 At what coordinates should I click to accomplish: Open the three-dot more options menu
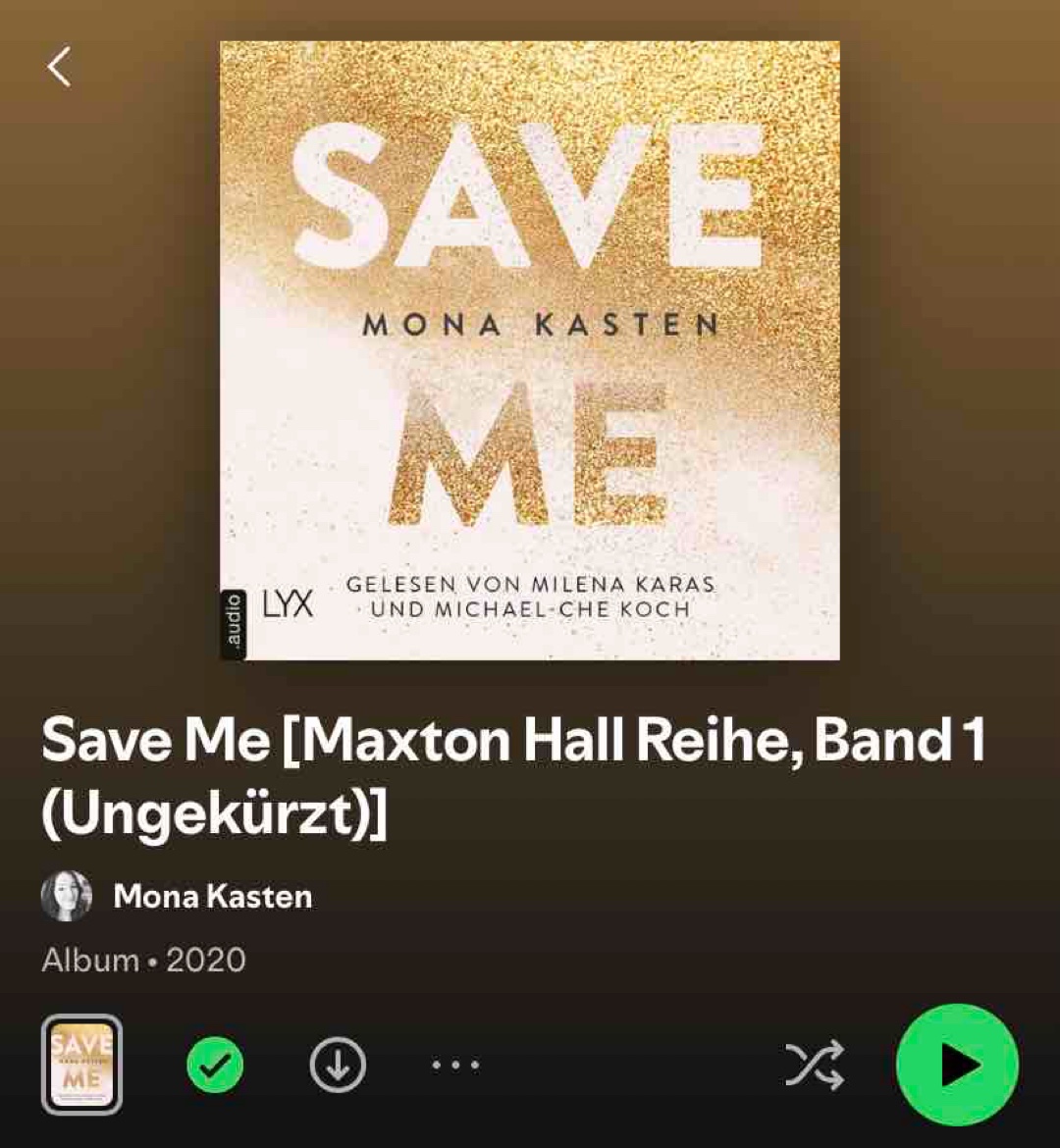pos(456,1066)
